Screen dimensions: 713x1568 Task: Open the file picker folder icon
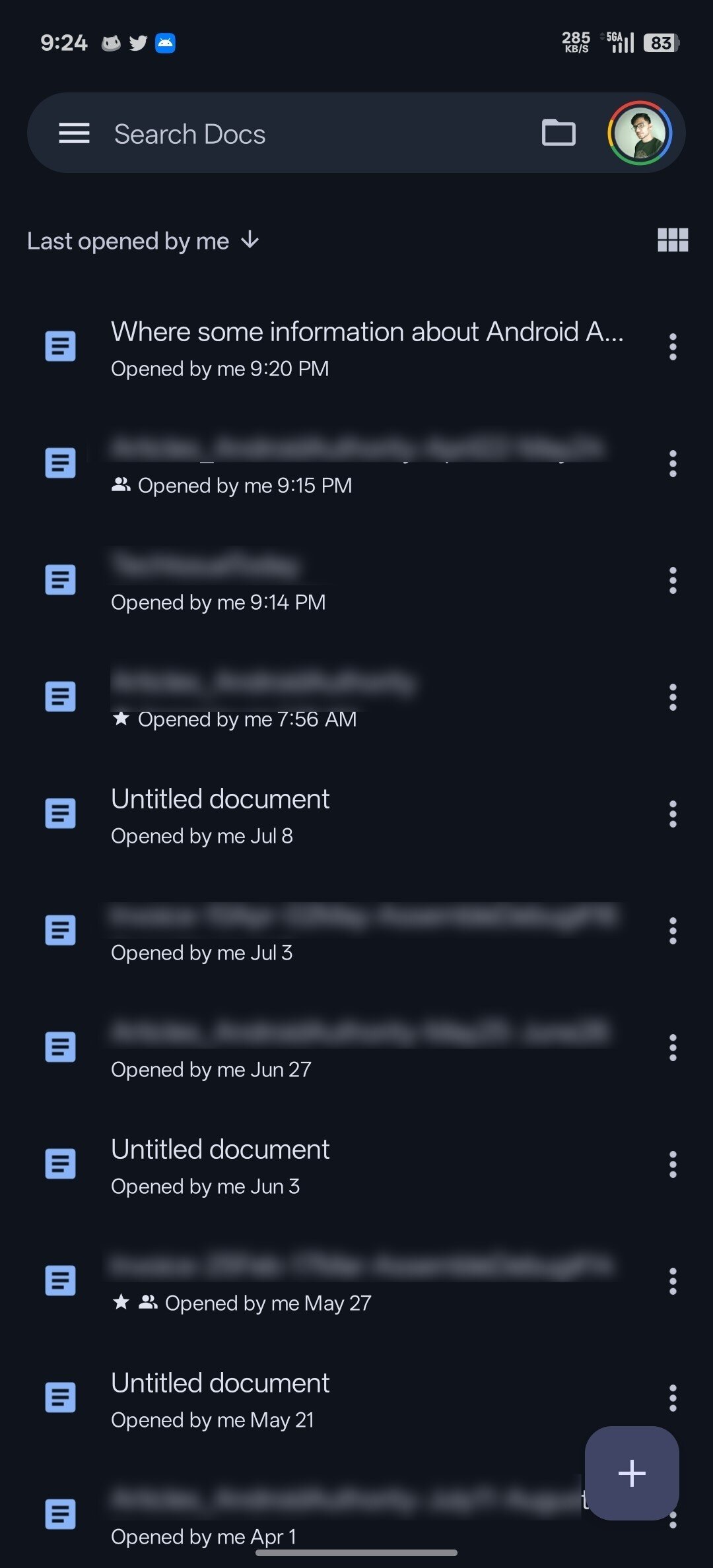tap(559, 133)
